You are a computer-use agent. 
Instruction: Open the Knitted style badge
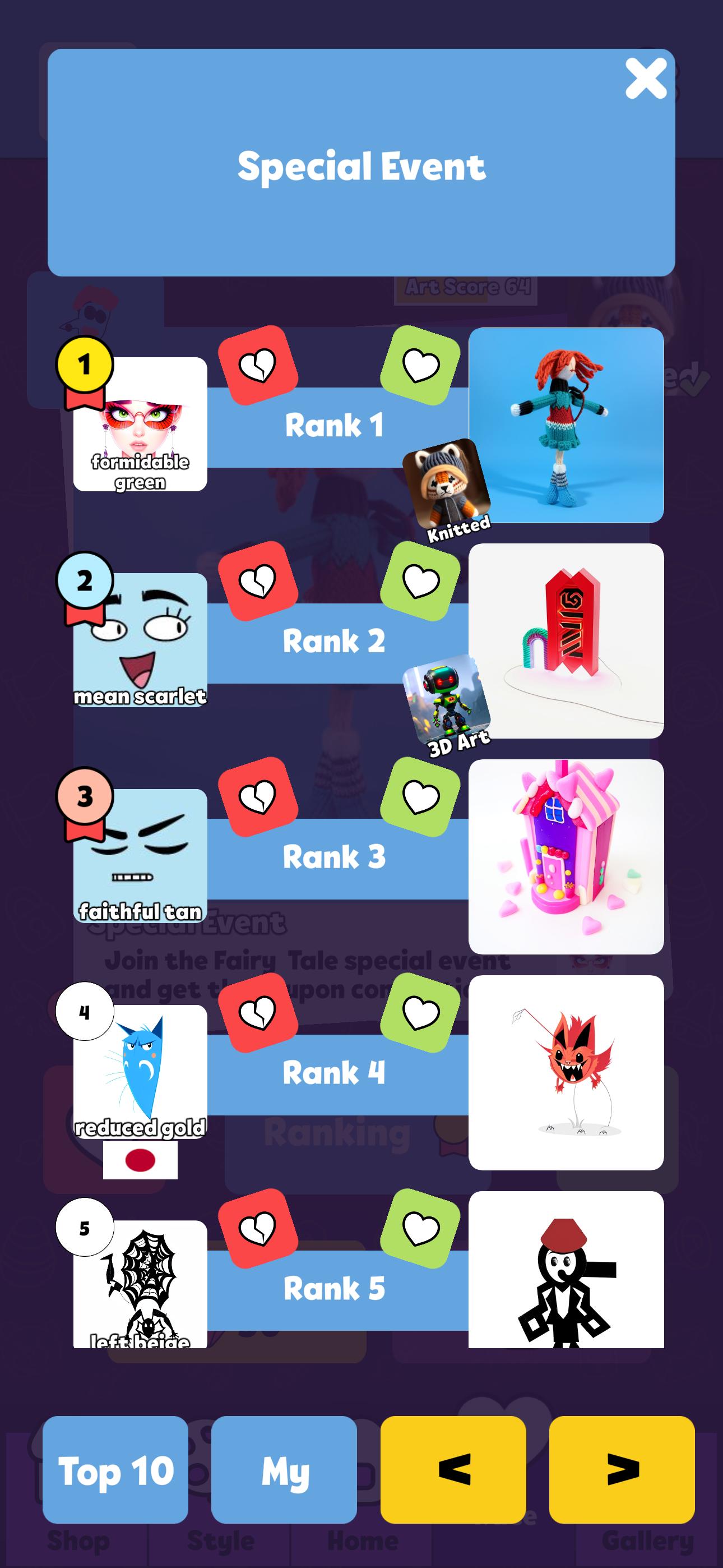(x=447, y=490)
